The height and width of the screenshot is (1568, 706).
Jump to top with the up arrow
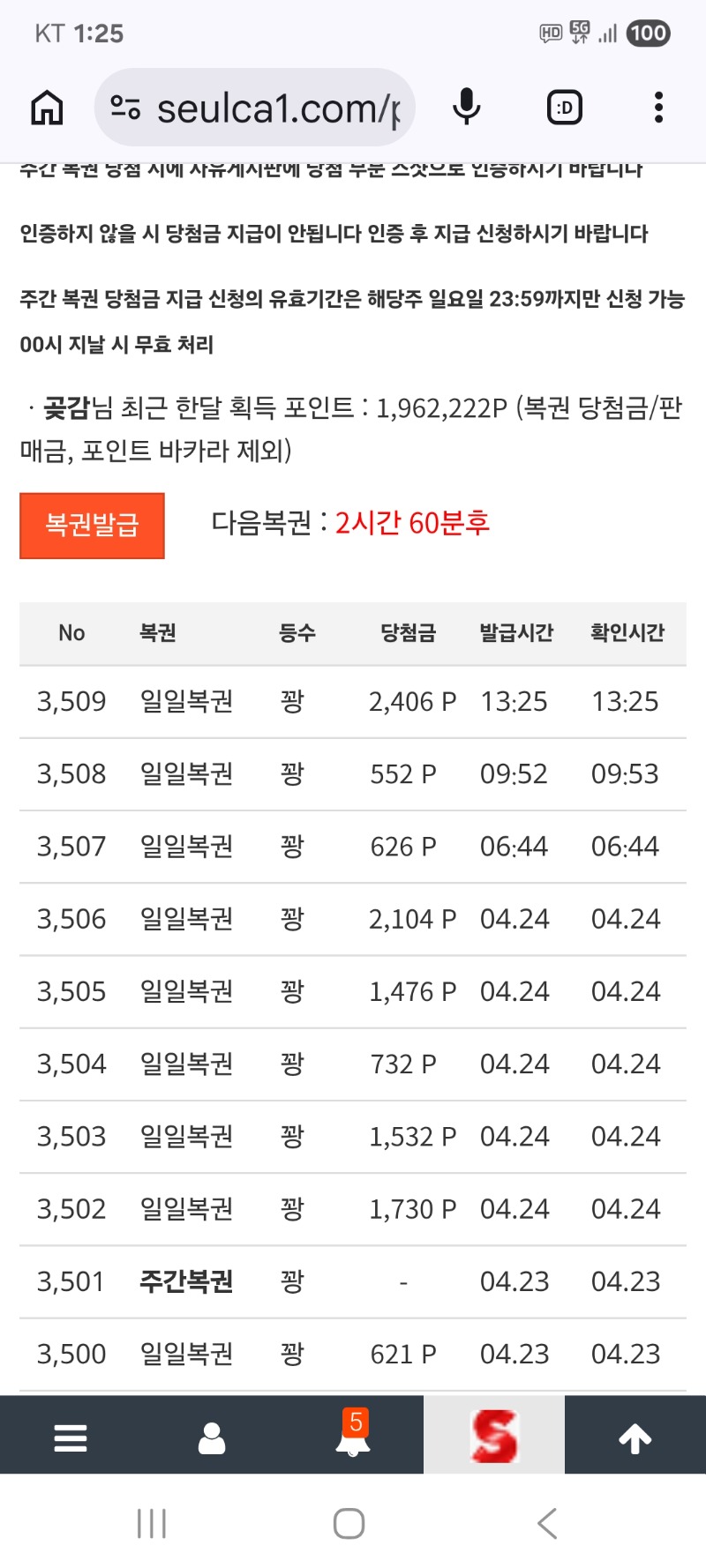click(x=635, y=1438)
